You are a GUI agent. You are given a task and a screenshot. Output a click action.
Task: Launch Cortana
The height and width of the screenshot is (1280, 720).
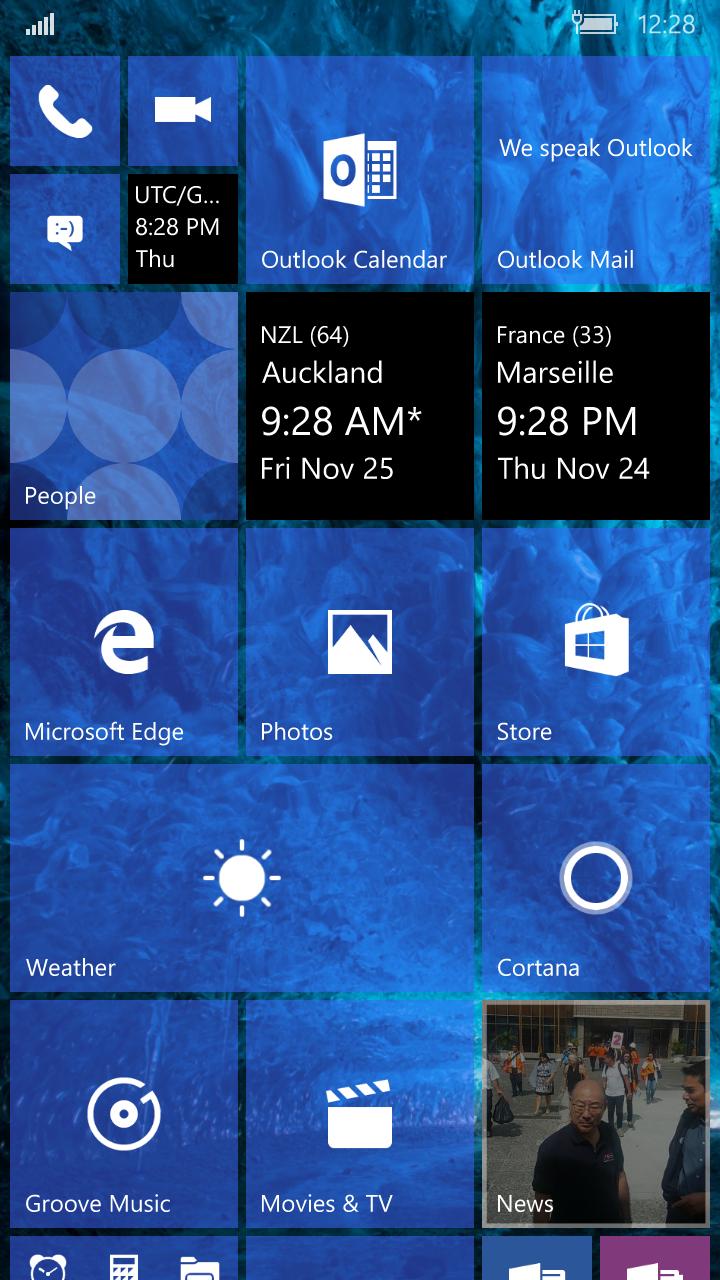coord(596,878)
